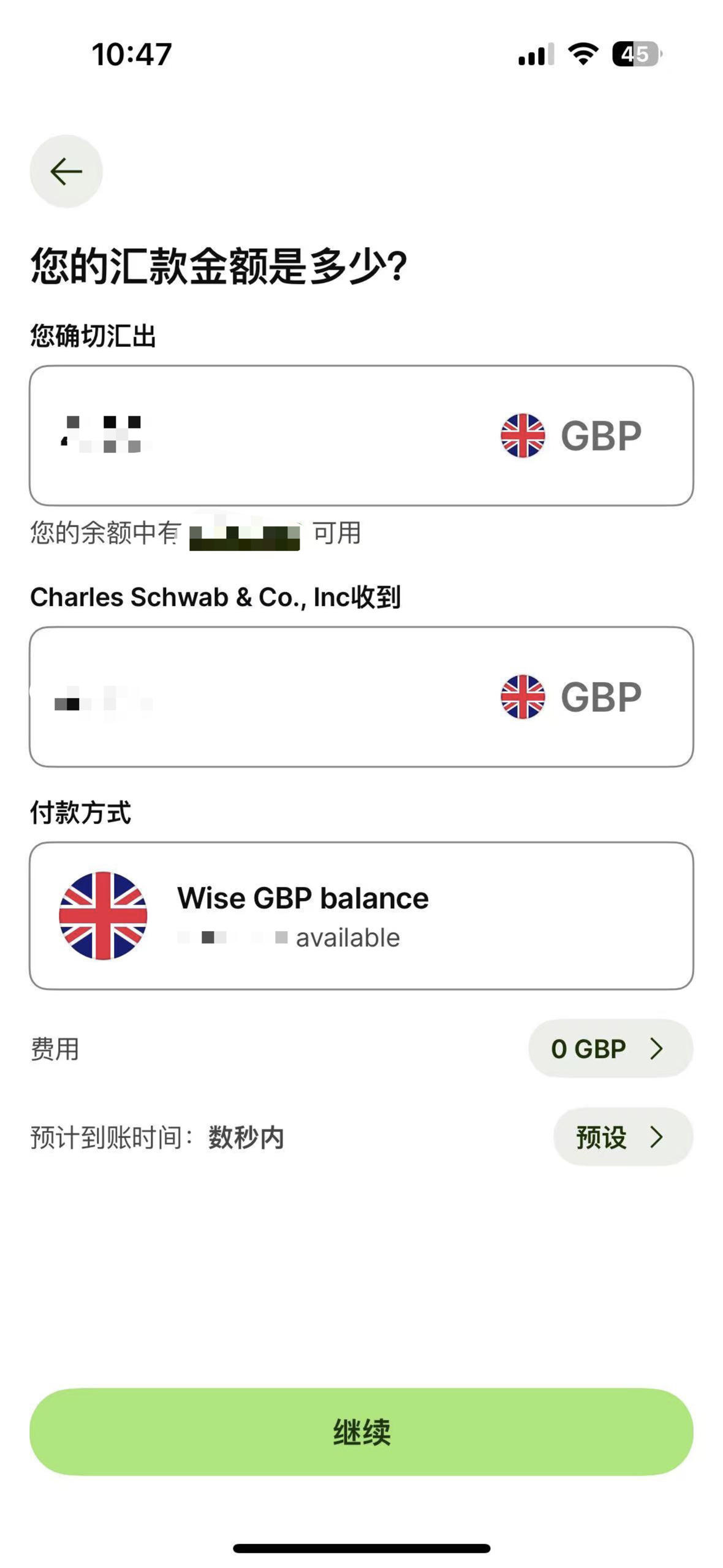Tap the 继续 button to continue
This screenshot has height=1568, width=723.
click(361, 1431)
